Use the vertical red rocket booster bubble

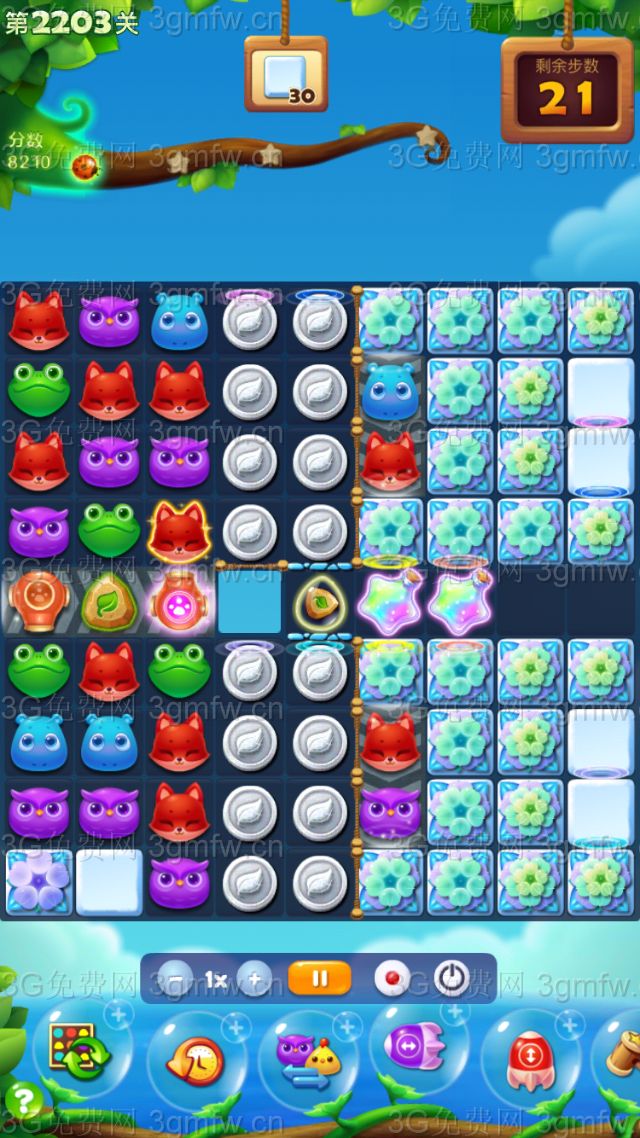click(x=528, y=1060)
